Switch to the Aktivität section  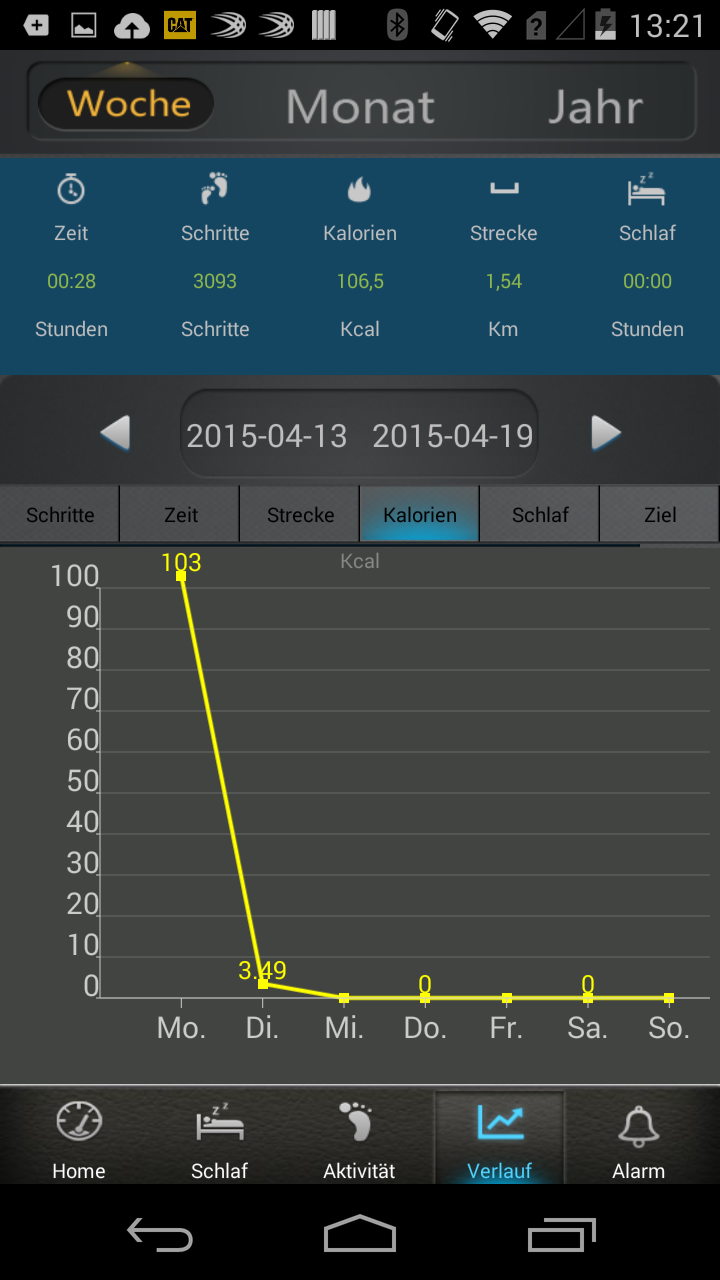coord(359,1140)
